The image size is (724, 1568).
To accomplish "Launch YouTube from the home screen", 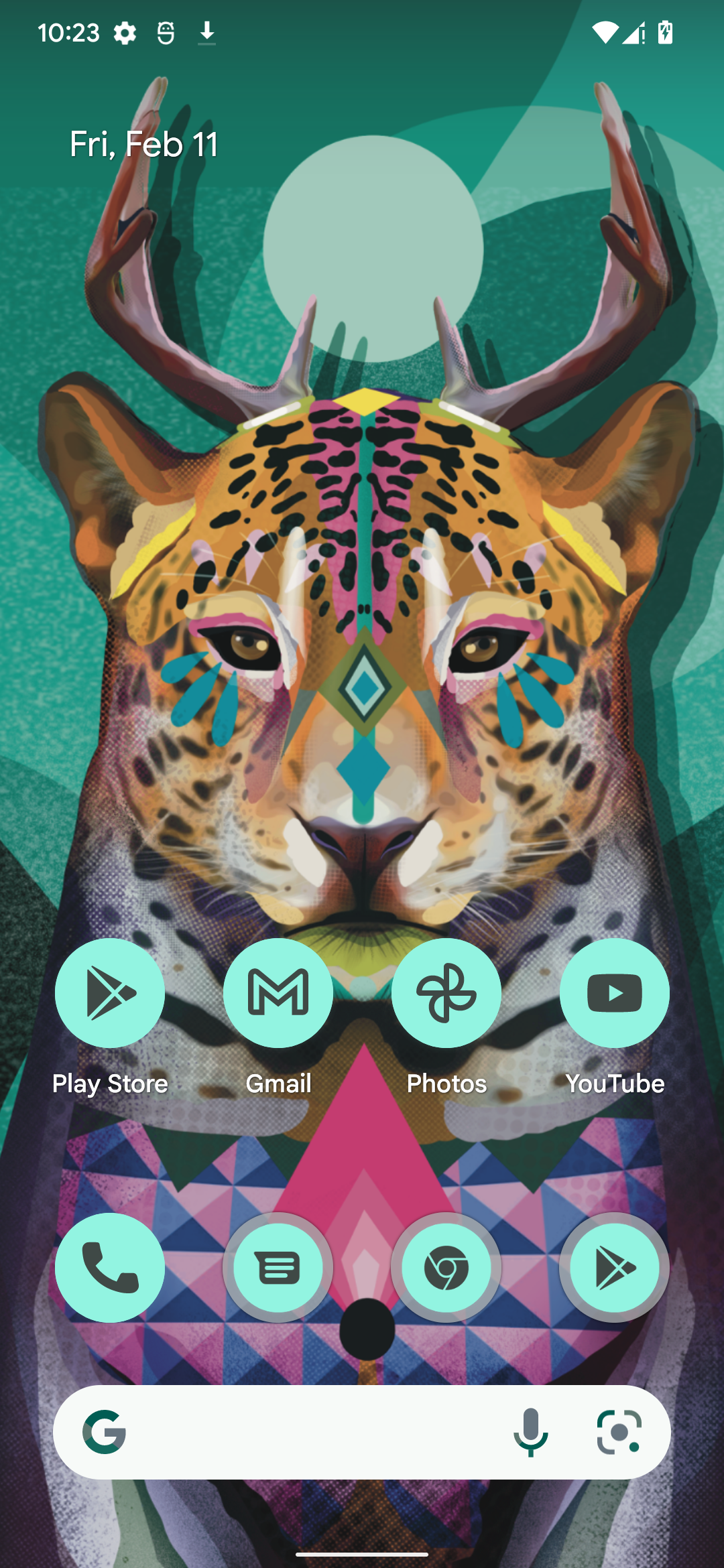I will coord(615,993).
